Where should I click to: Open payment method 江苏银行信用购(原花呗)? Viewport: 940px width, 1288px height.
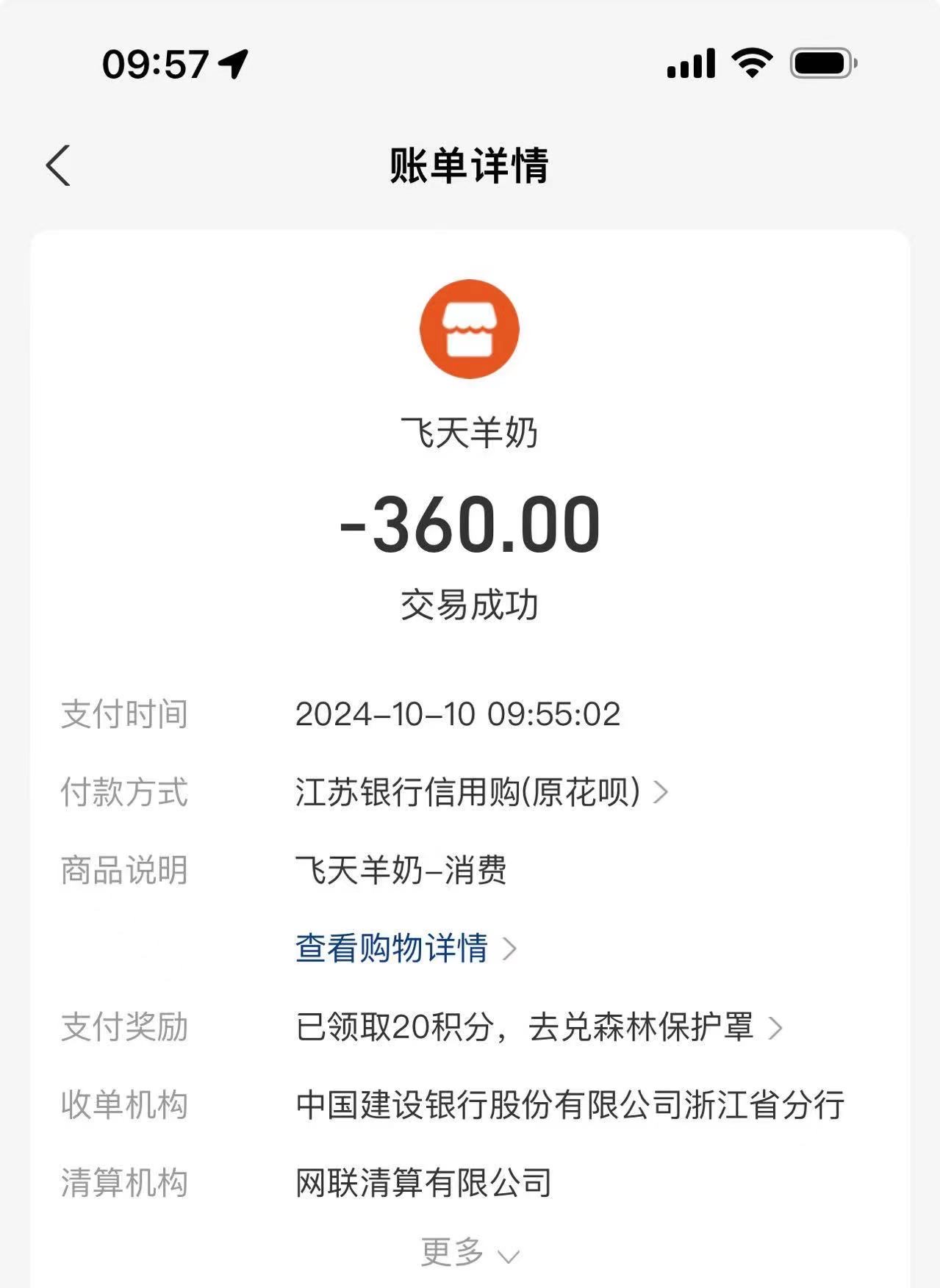coord(481,792)
